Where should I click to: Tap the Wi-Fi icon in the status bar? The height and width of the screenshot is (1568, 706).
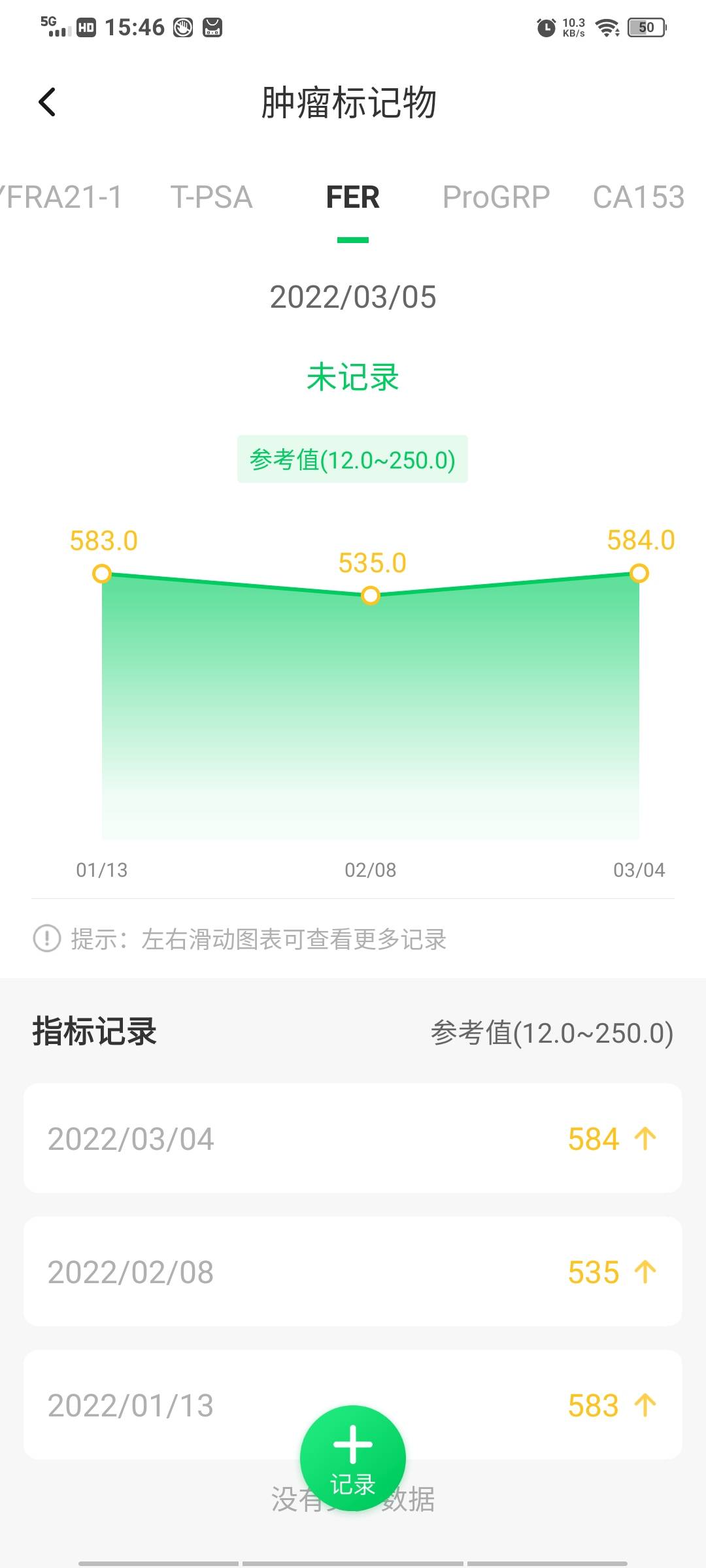[x=607, y=27]
